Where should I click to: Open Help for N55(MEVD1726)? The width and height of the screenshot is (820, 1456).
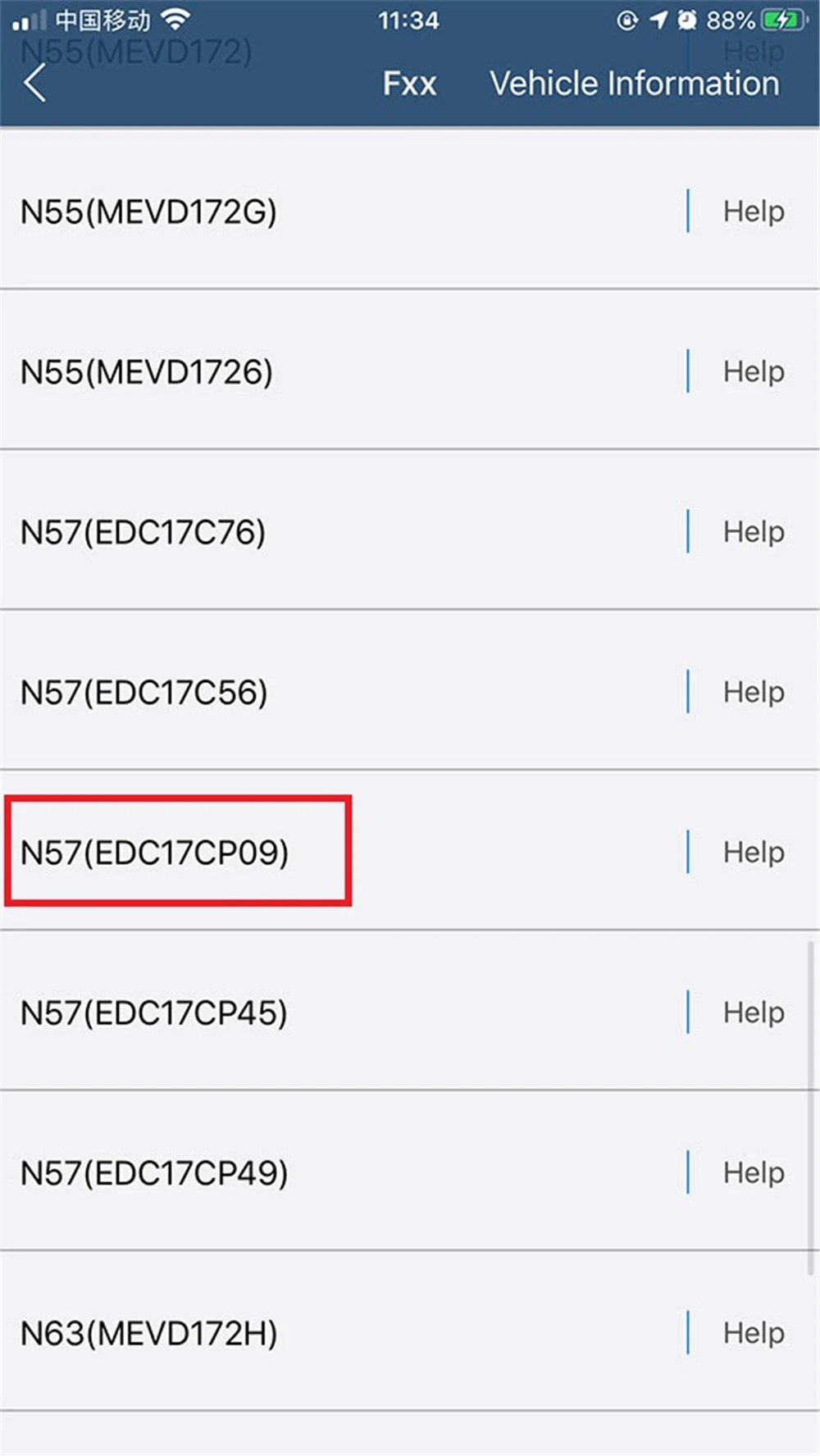coord(753,371)
